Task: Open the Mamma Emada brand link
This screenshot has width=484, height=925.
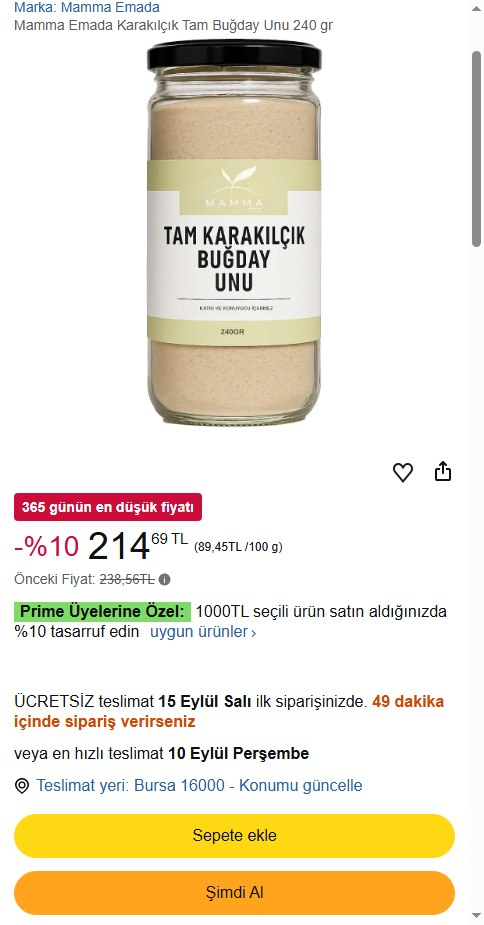Action: 86,8
